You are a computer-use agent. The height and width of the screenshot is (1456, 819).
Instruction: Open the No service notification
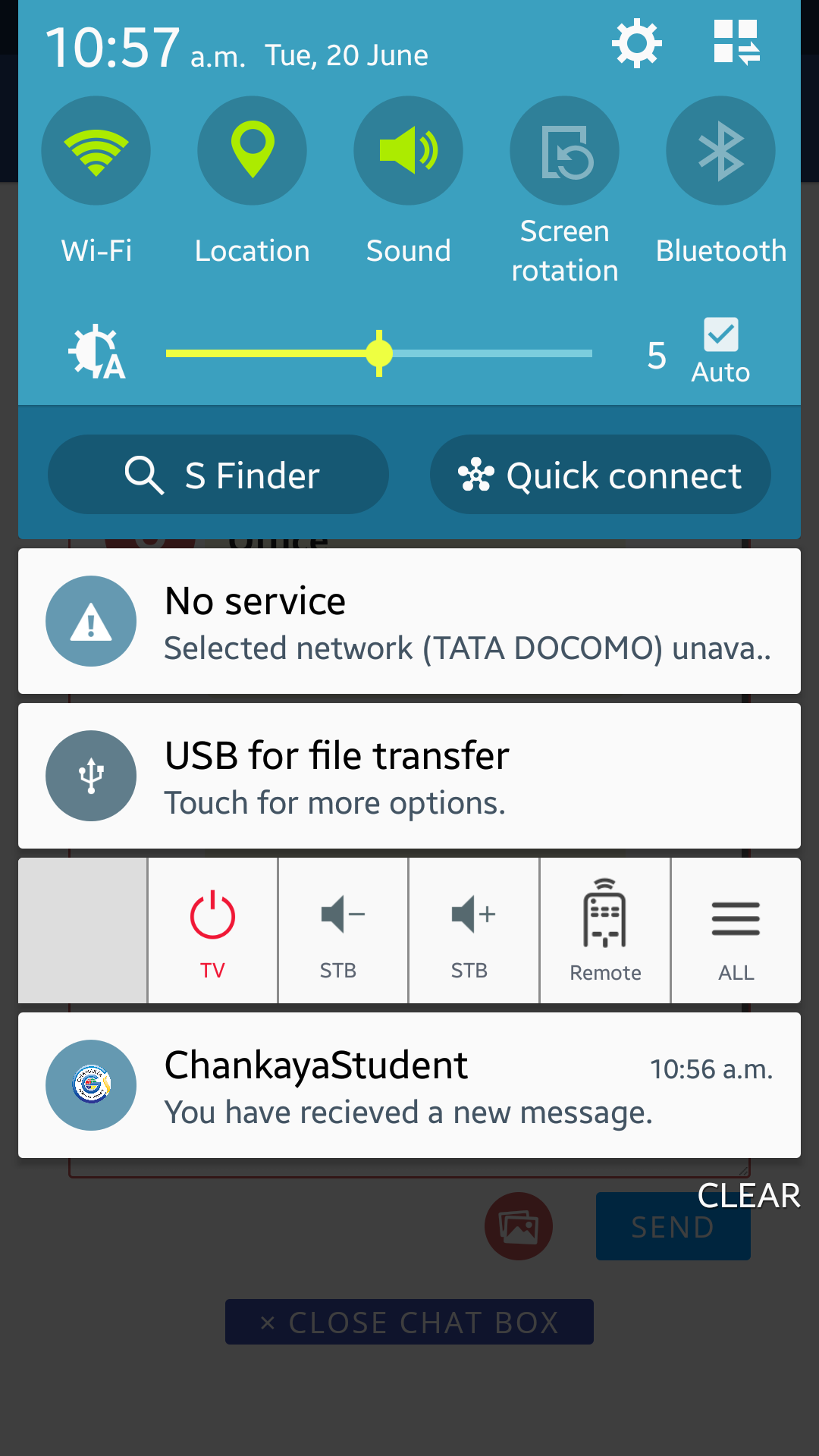(x=409, y=621)
